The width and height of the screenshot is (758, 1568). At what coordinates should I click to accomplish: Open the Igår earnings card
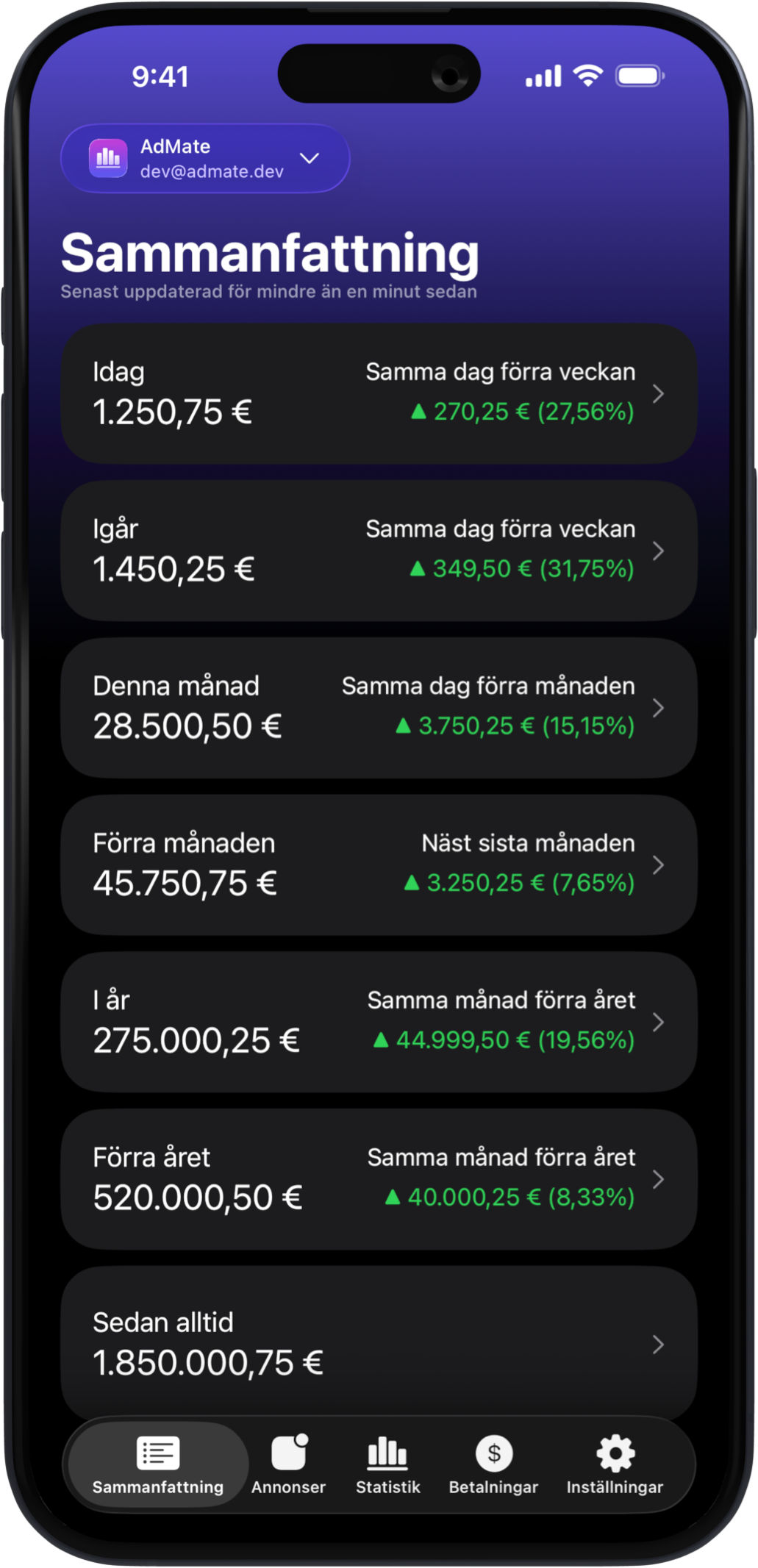tap(378, 551)
